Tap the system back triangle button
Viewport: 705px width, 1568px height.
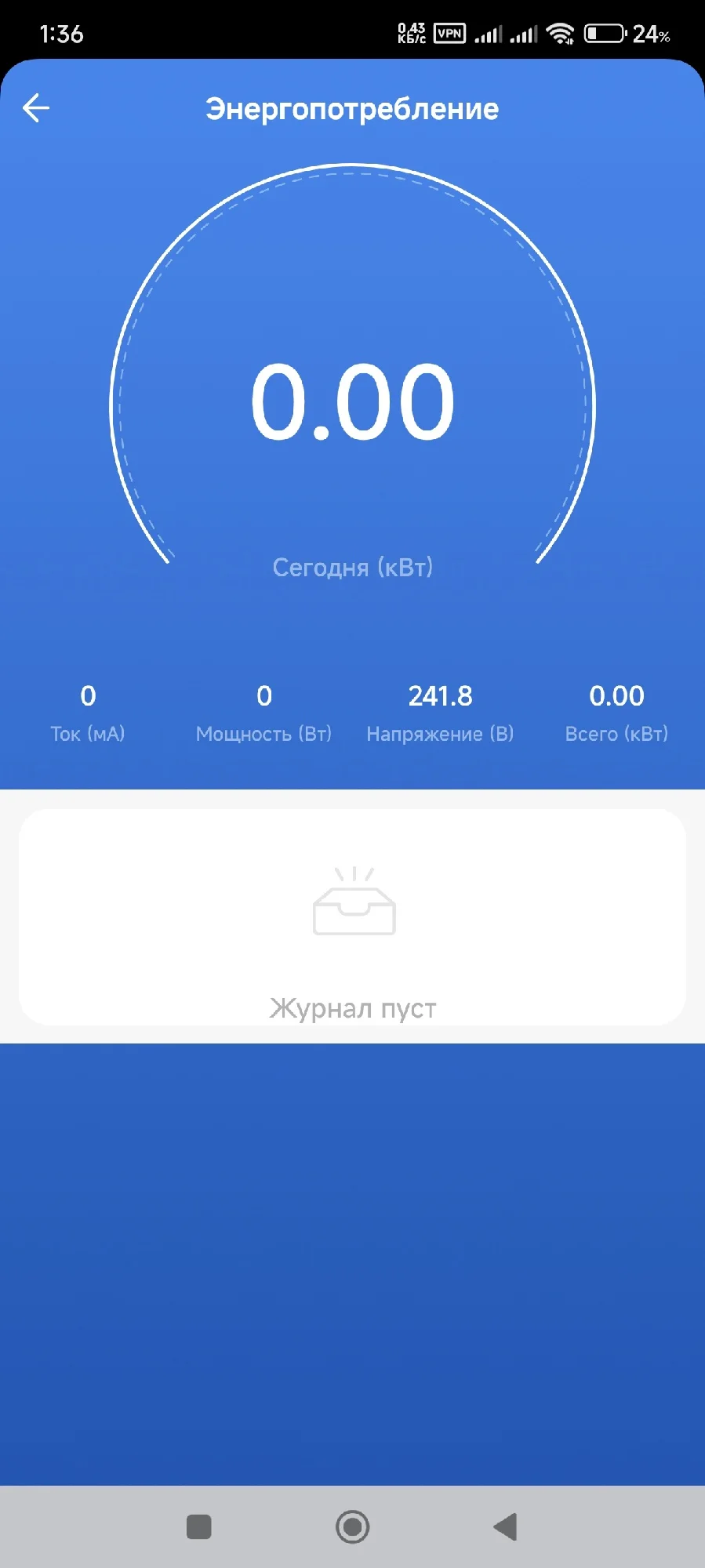506,1526
